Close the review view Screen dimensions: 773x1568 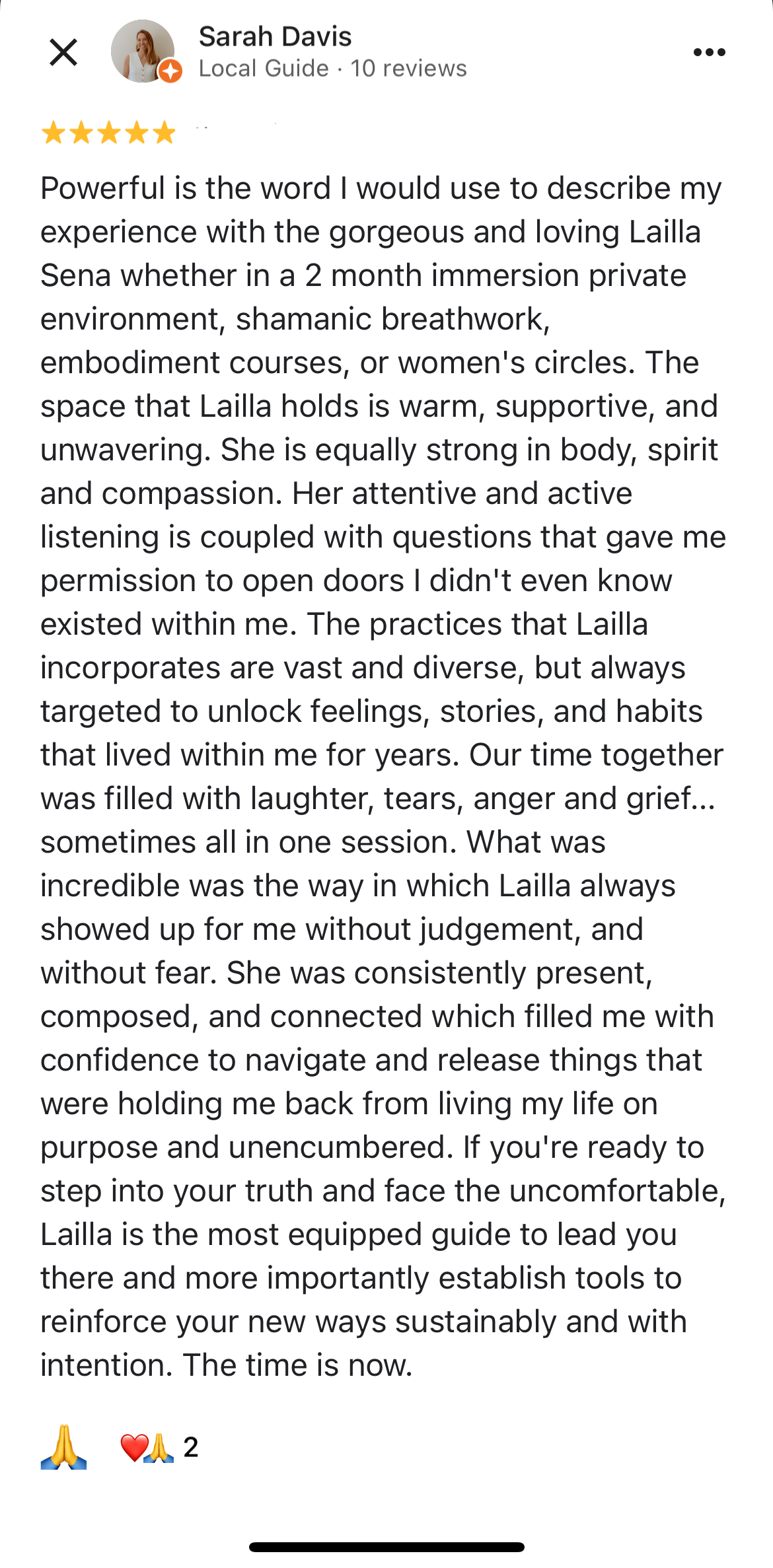coord(63,52)
